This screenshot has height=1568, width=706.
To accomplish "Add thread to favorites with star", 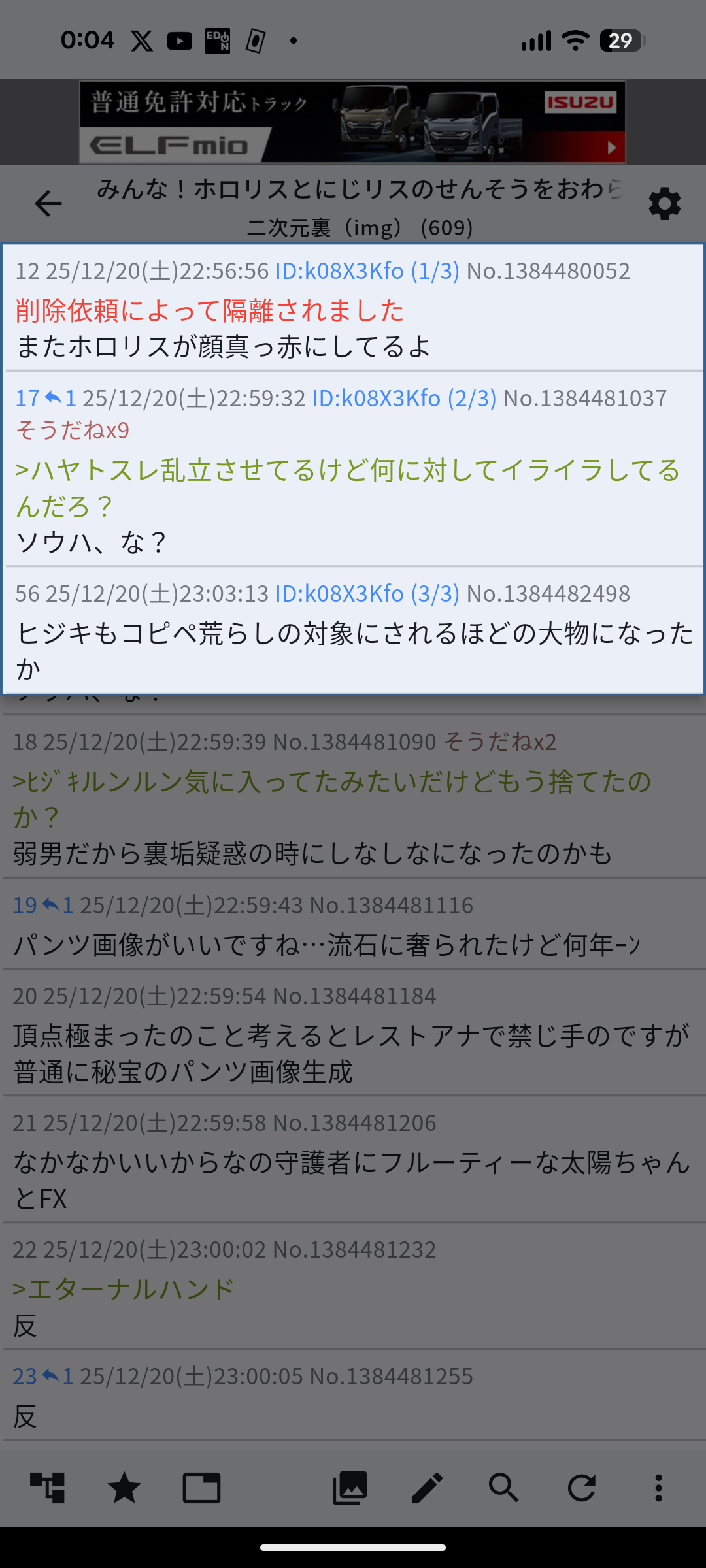I will coord(124,1488).
